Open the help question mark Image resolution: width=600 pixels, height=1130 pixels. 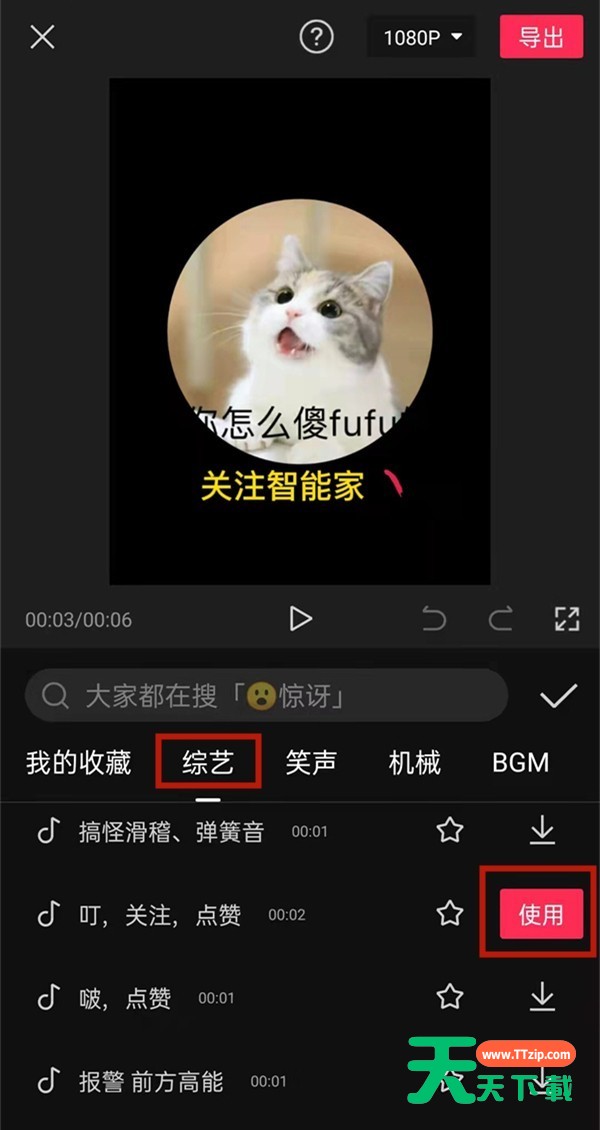click(317, 38)
